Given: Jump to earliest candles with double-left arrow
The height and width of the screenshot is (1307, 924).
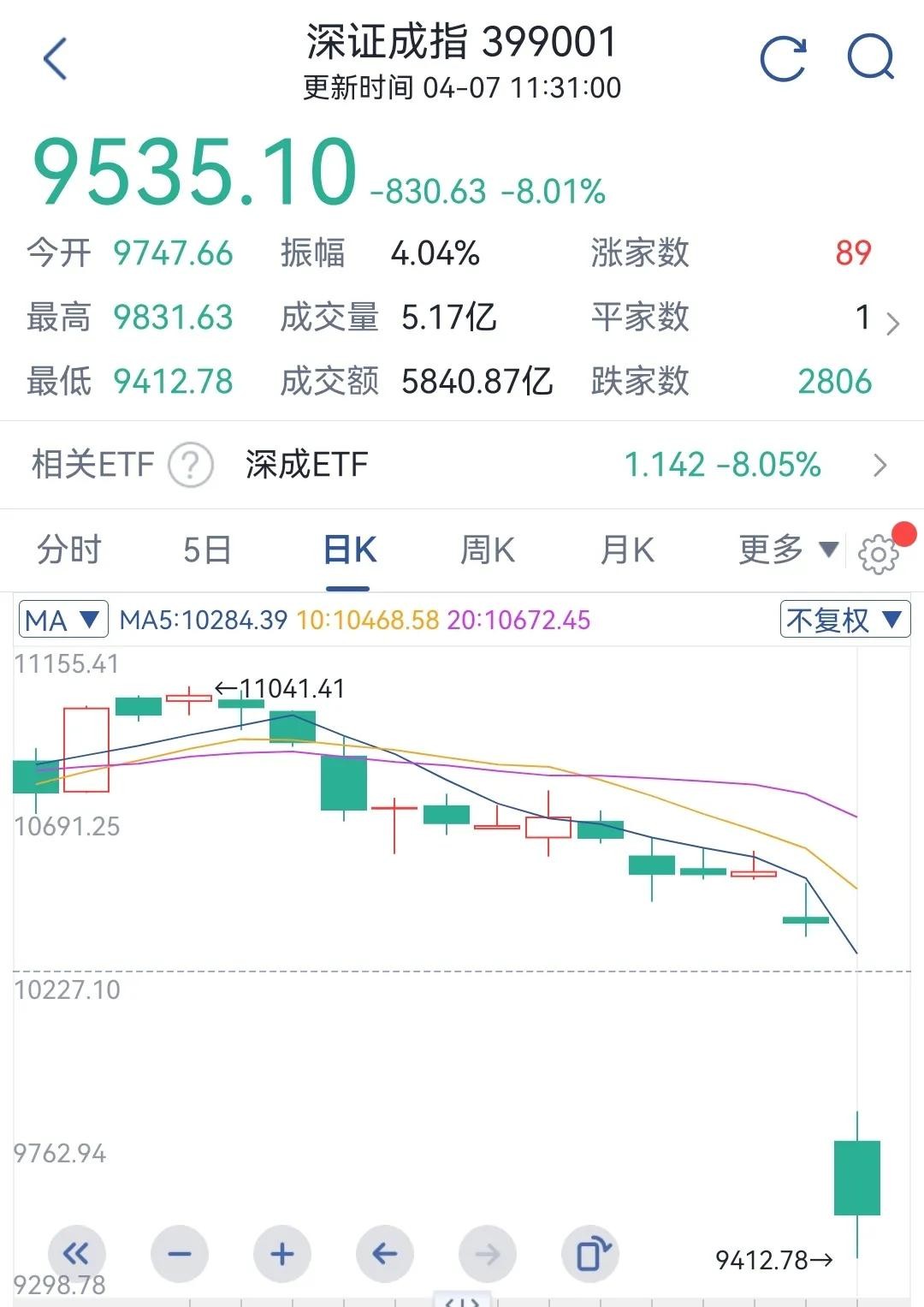Looking at the screenshot, I should click(76, 1255).
